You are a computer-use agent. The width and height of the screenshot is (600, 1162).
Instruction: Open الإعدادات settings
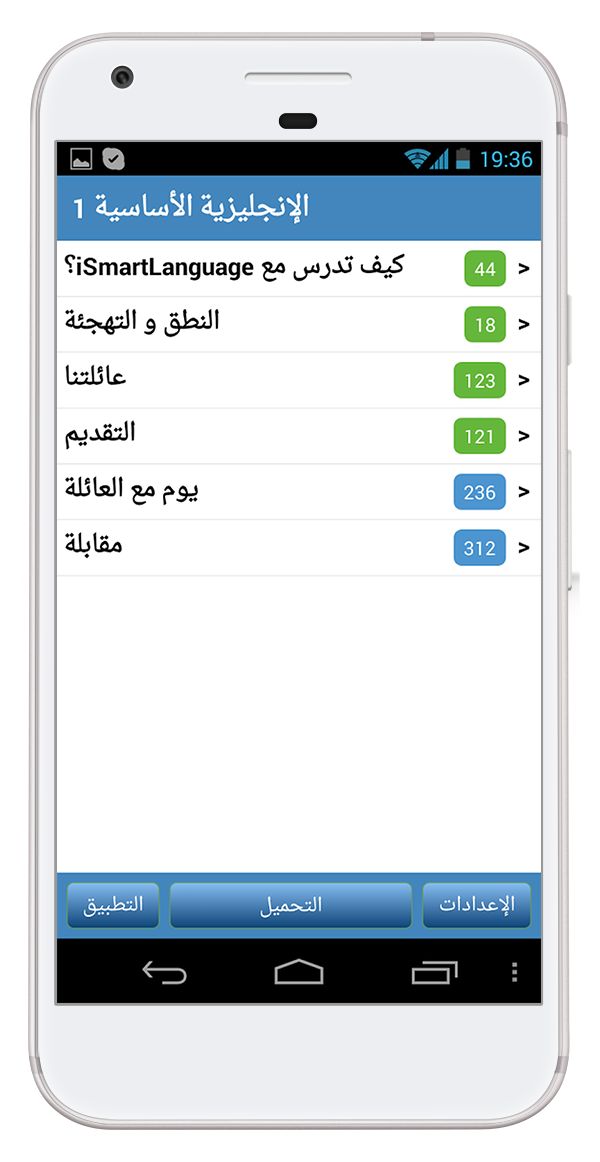point(476,905)
